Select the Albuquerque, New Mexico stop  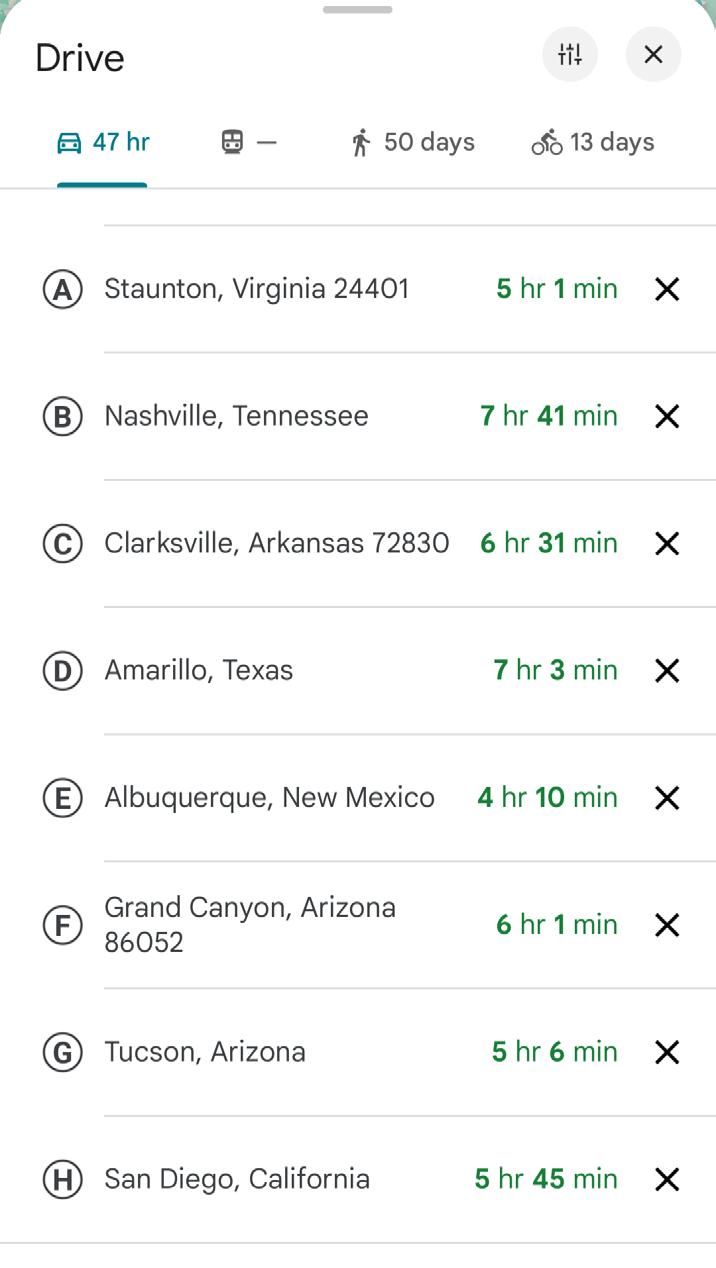point(269,798)
